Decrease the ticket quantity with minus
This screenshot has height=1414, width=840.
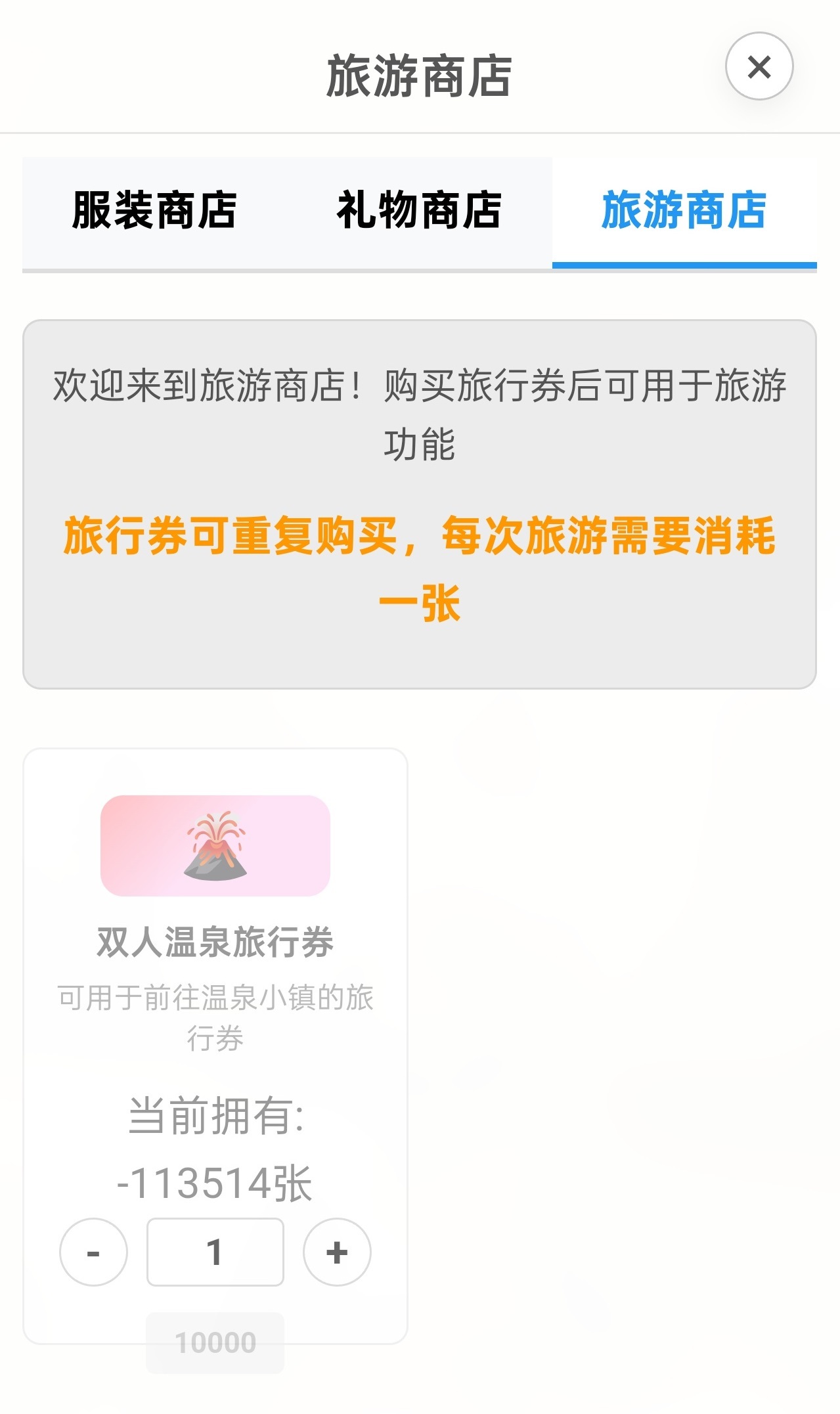point(93,1252)
